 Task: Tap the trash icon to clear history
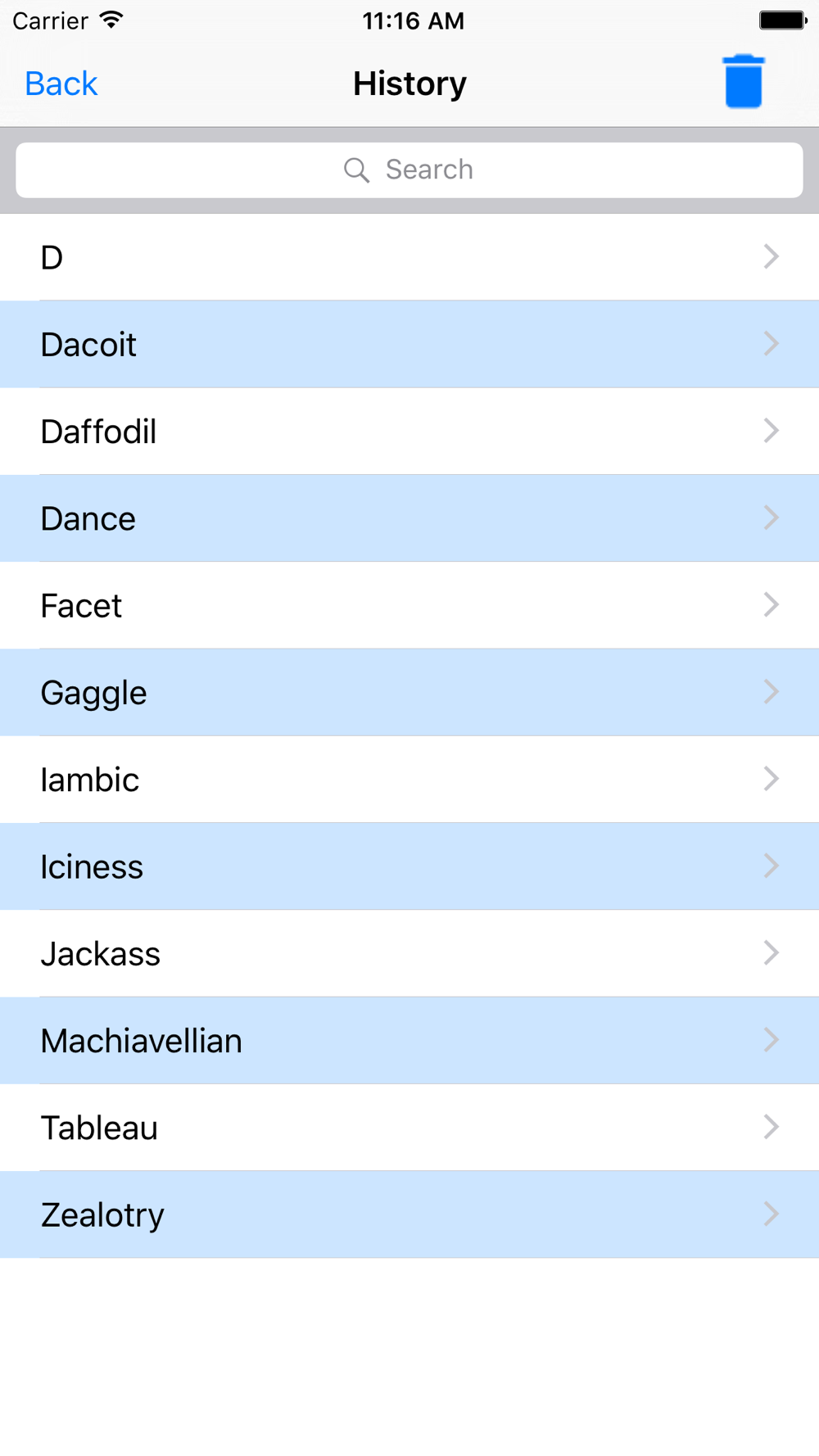pyautogui.click(x=744, y=82)
